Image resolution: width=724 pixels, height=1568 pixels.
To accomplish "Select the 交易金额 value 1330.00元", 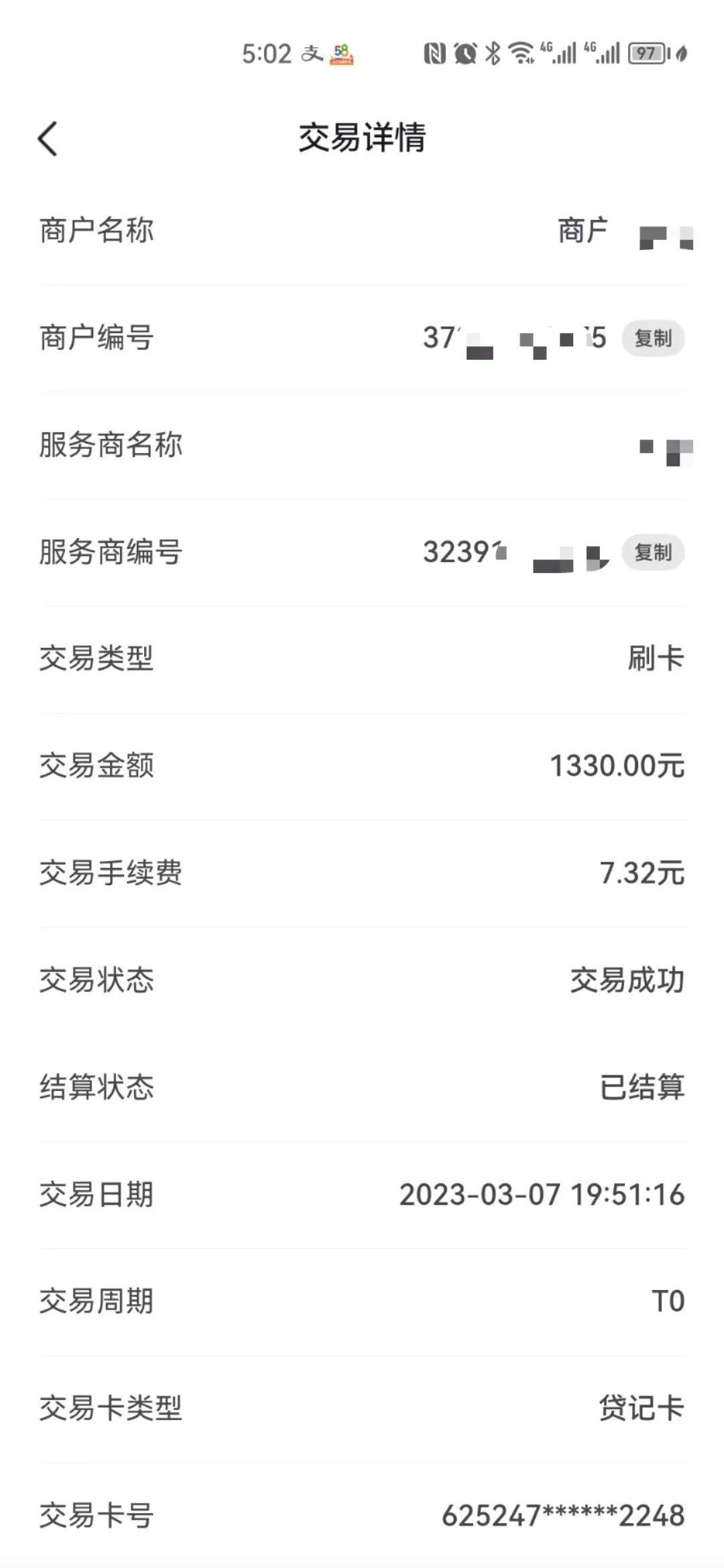I will 615,767.
